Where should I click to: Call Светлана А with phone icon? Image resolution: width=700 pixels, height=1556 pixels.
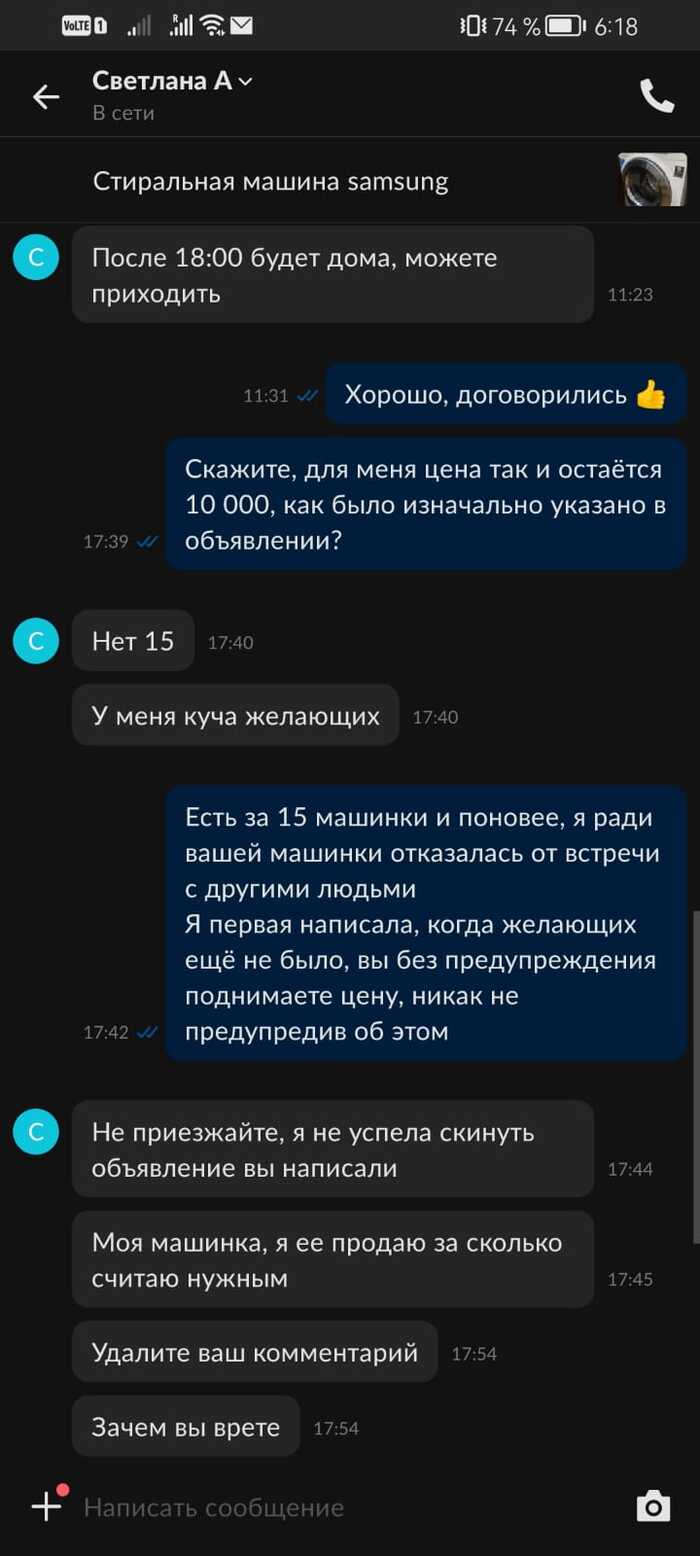pyautogui.click(x=657, y=96)
